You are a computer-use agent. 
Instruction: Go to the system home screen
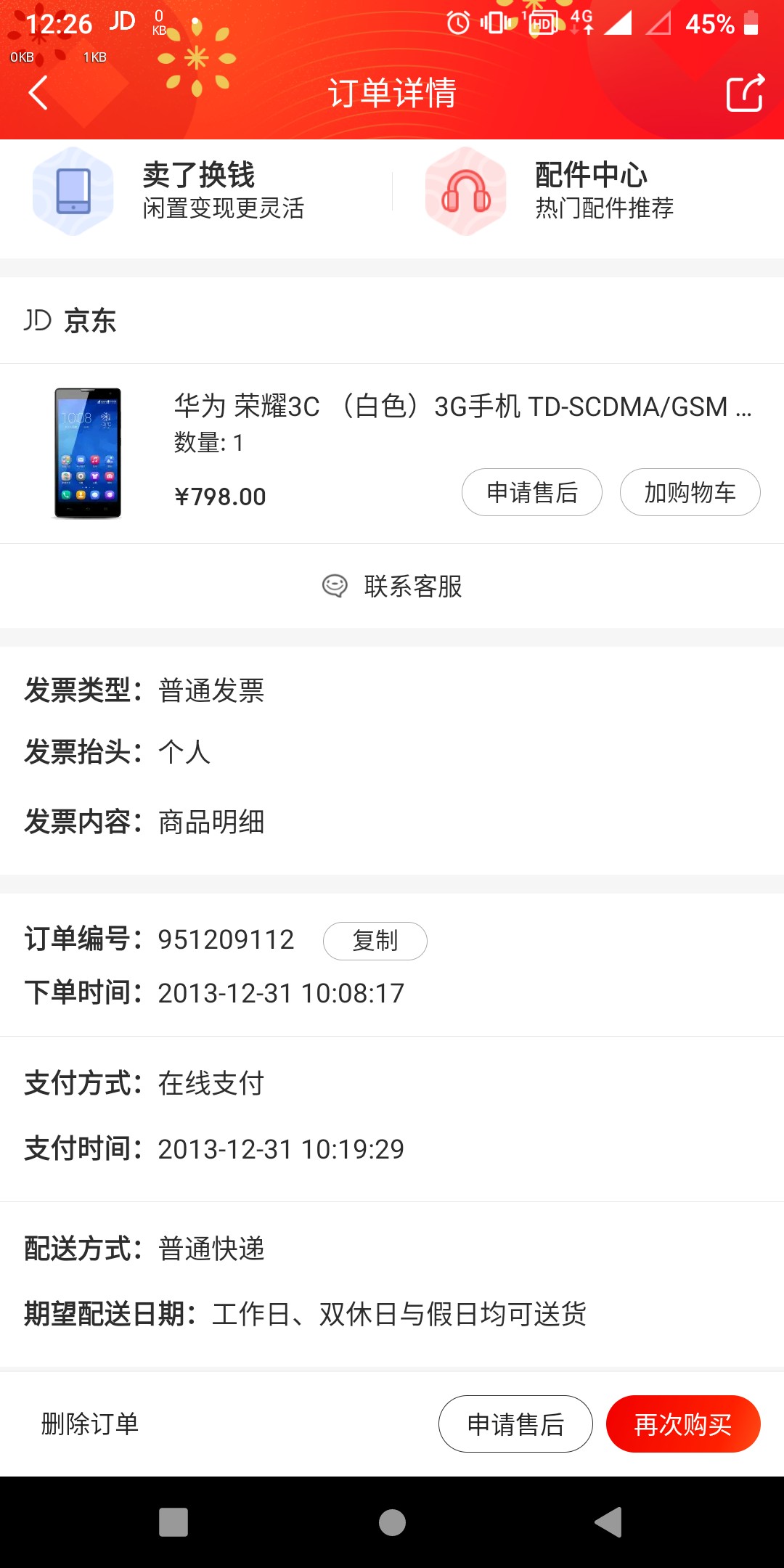(x=392, y=1522)
